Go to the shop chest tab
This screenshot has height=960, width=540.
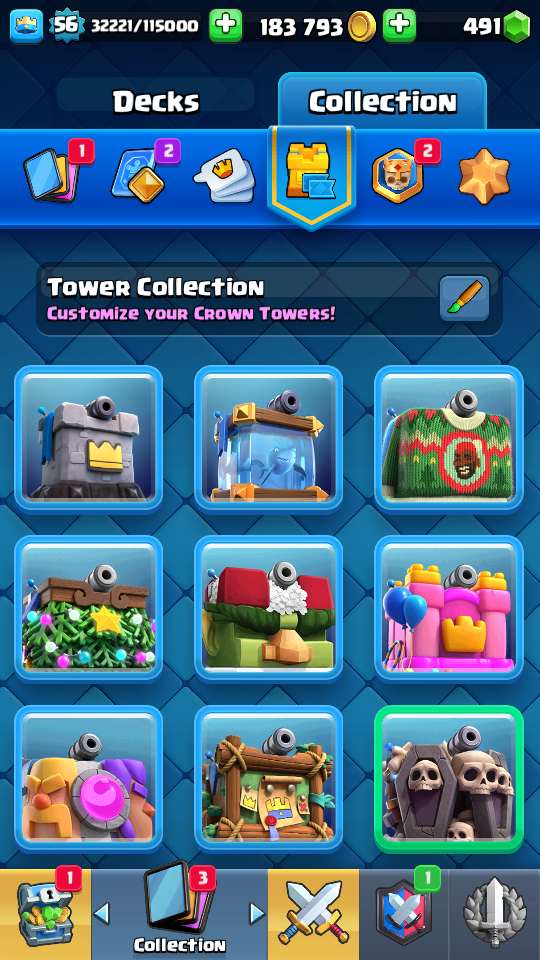45,914
